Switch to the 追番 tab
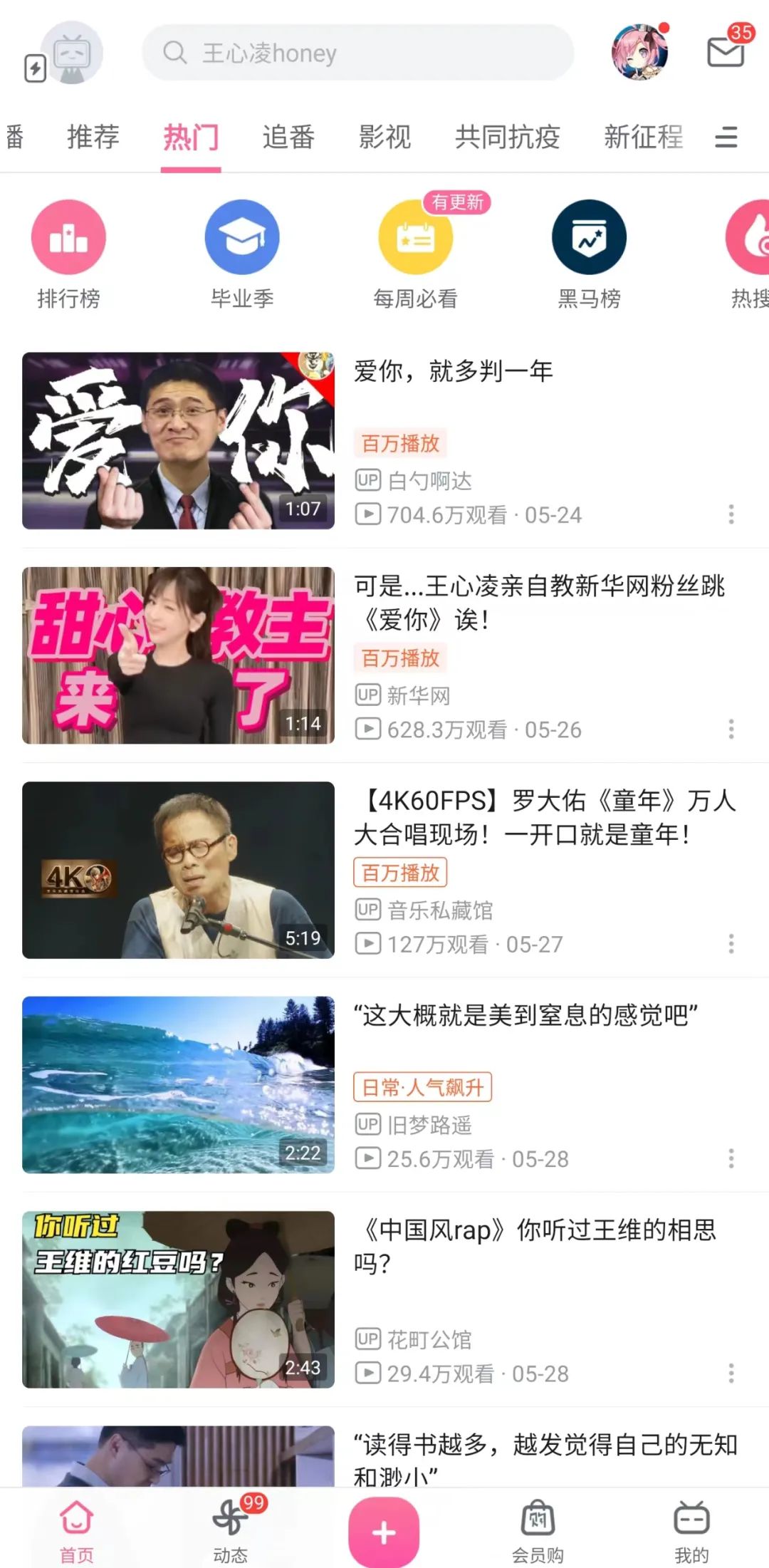Screen dimensions: 769x1568 288,137
